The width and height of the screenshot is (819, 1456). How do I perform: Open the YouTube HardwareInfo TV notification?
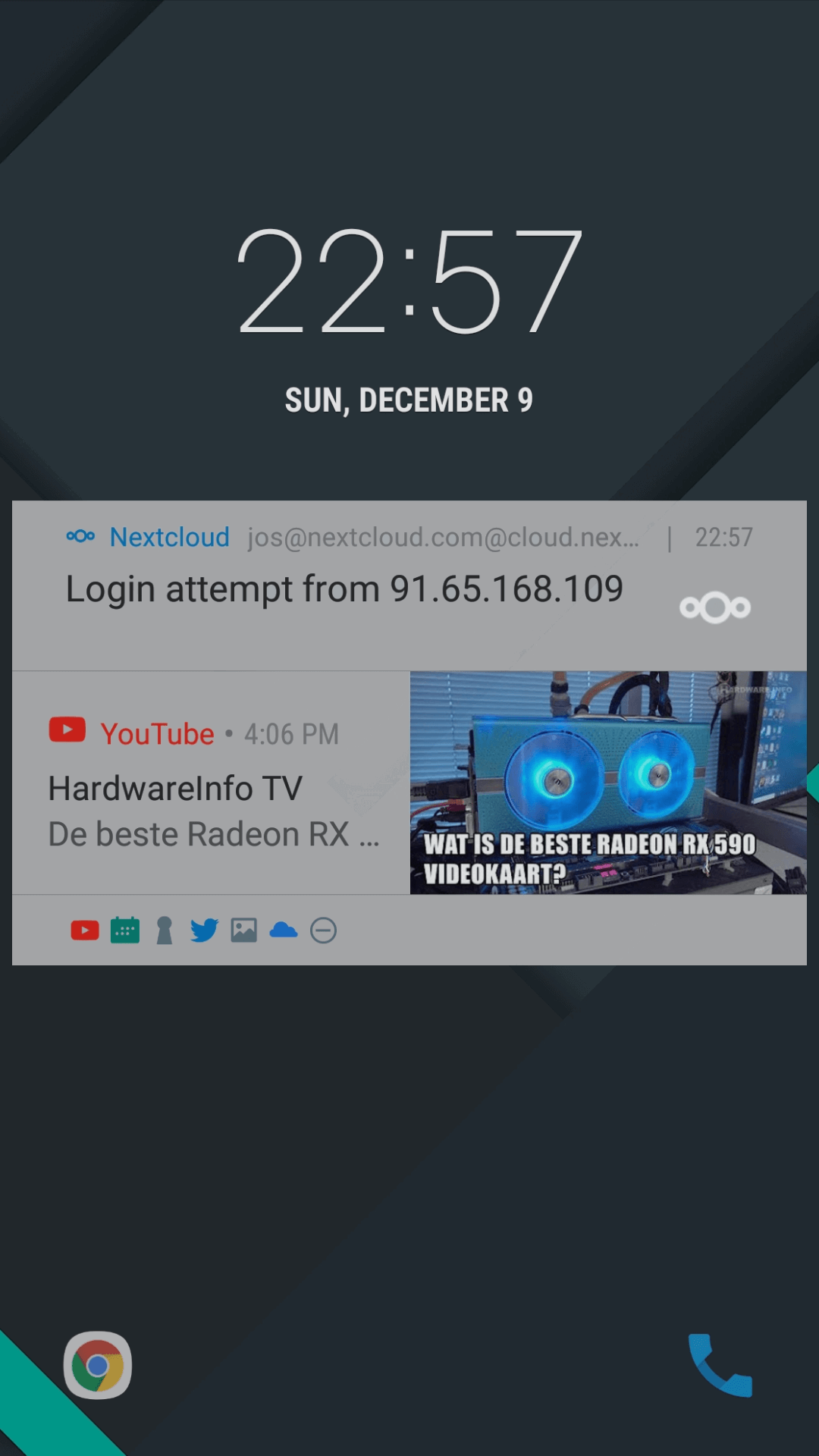[409, 783]
